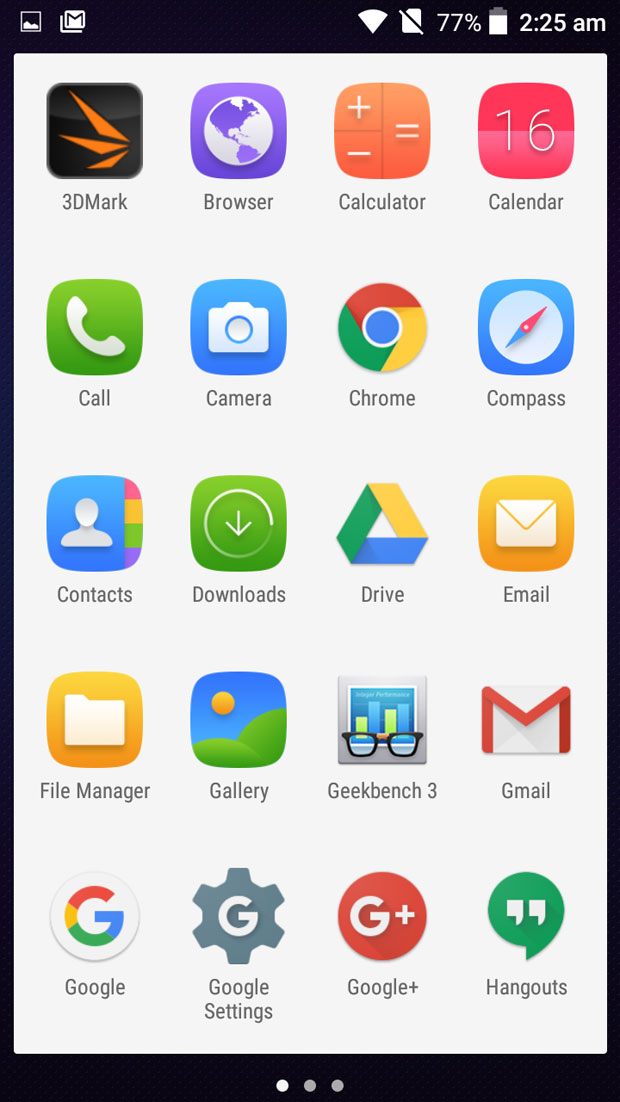
Task: Open the Downloads app
Action: (x=239, y=523)
